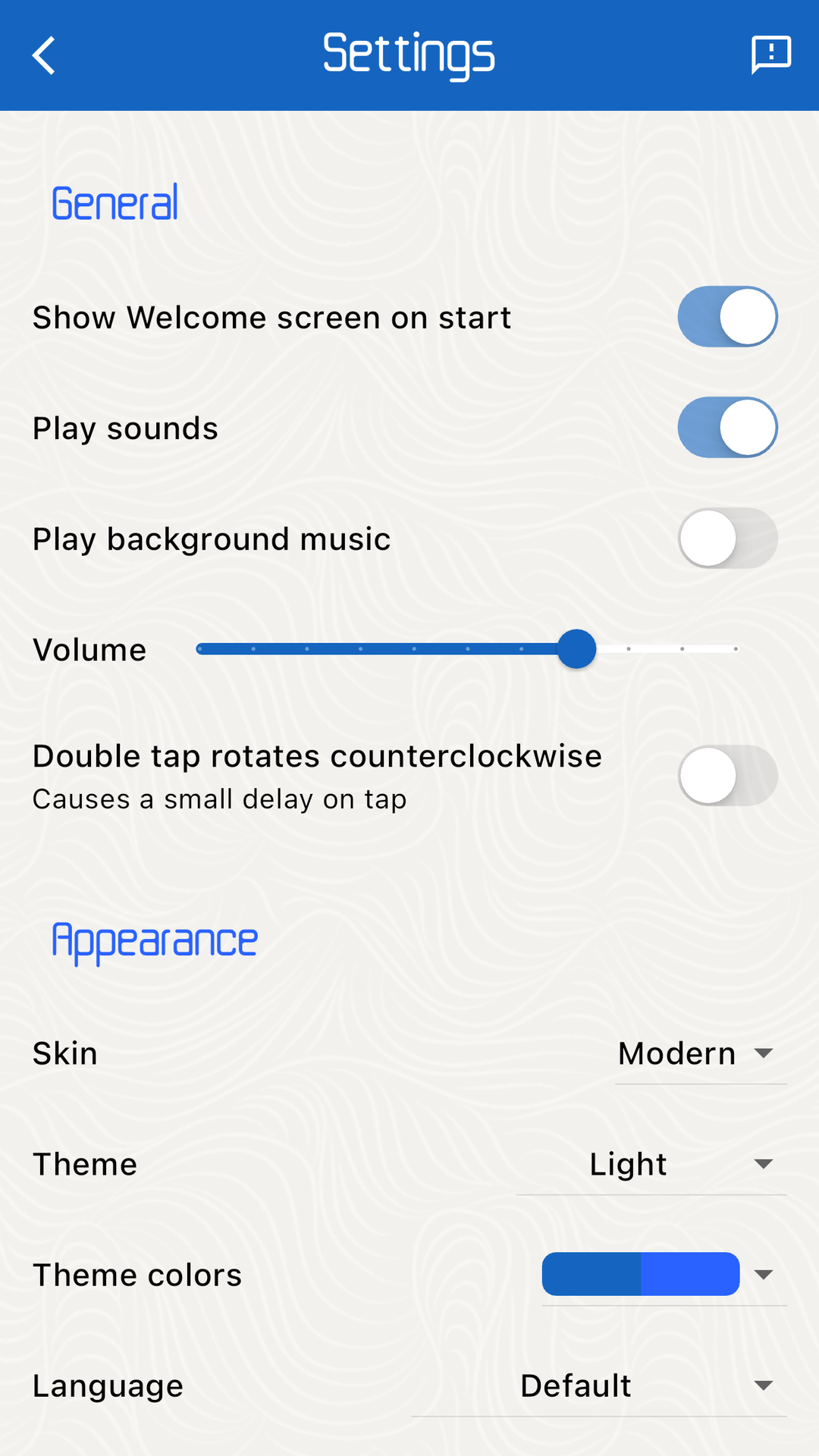
Task: Turn off Play sounds
Action: [727, 428]
